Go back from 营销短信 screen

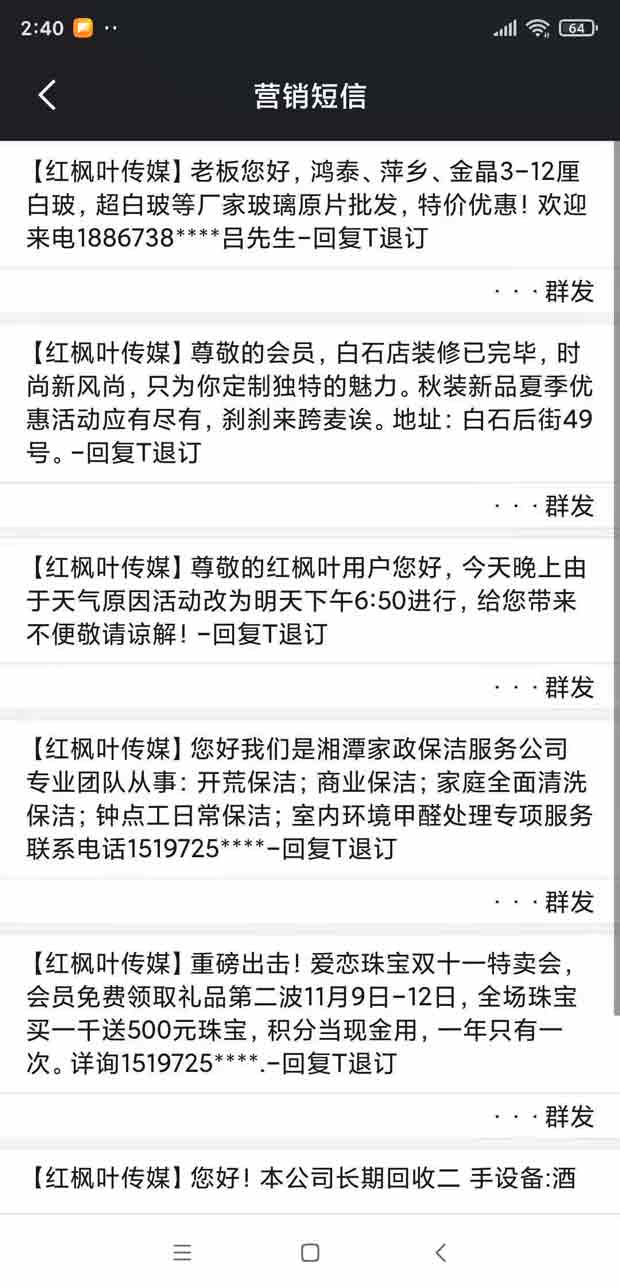[47, 95]
